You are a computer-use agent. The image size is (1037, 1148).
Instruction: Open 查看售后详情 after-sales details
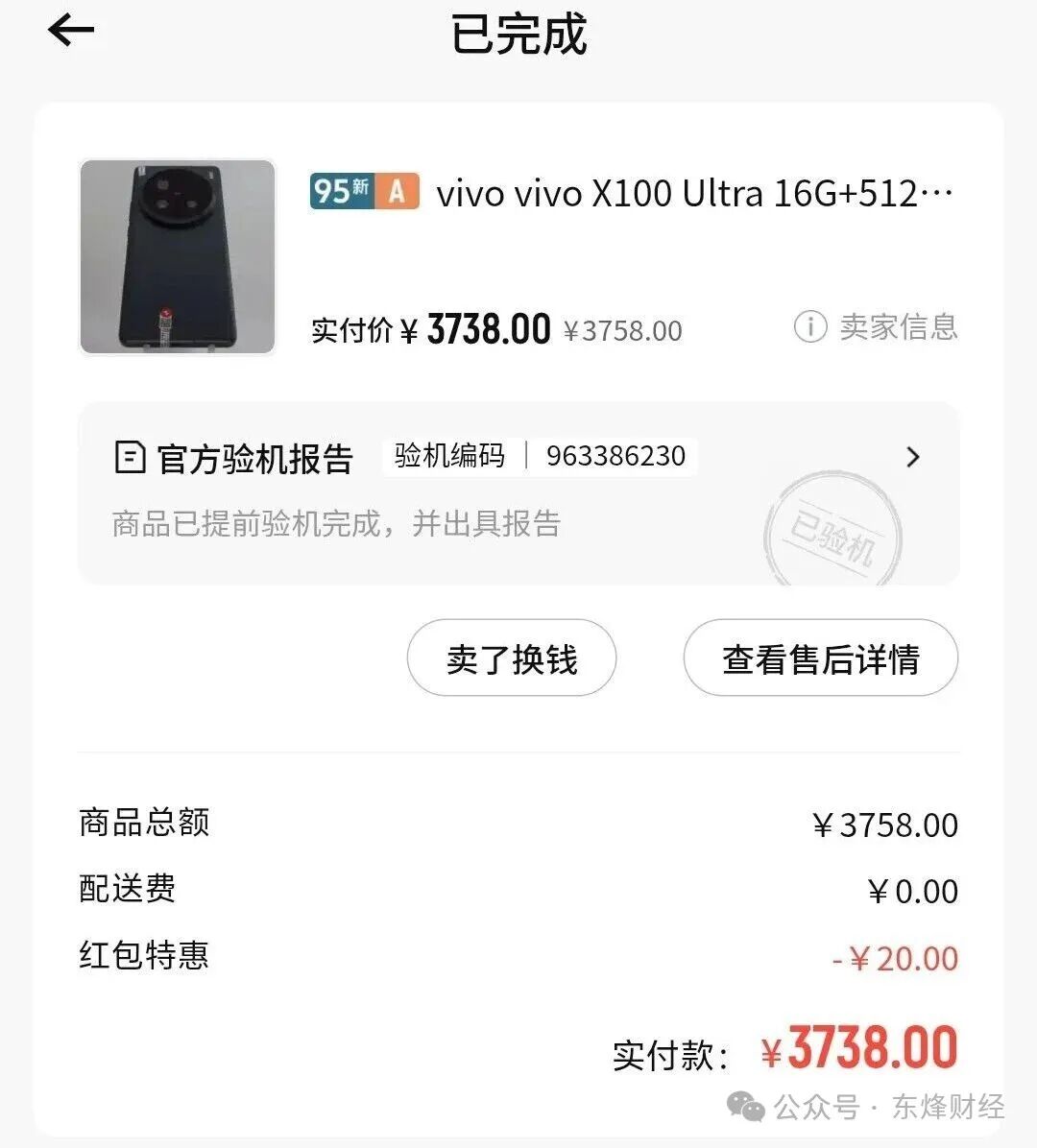pos(820,659)
